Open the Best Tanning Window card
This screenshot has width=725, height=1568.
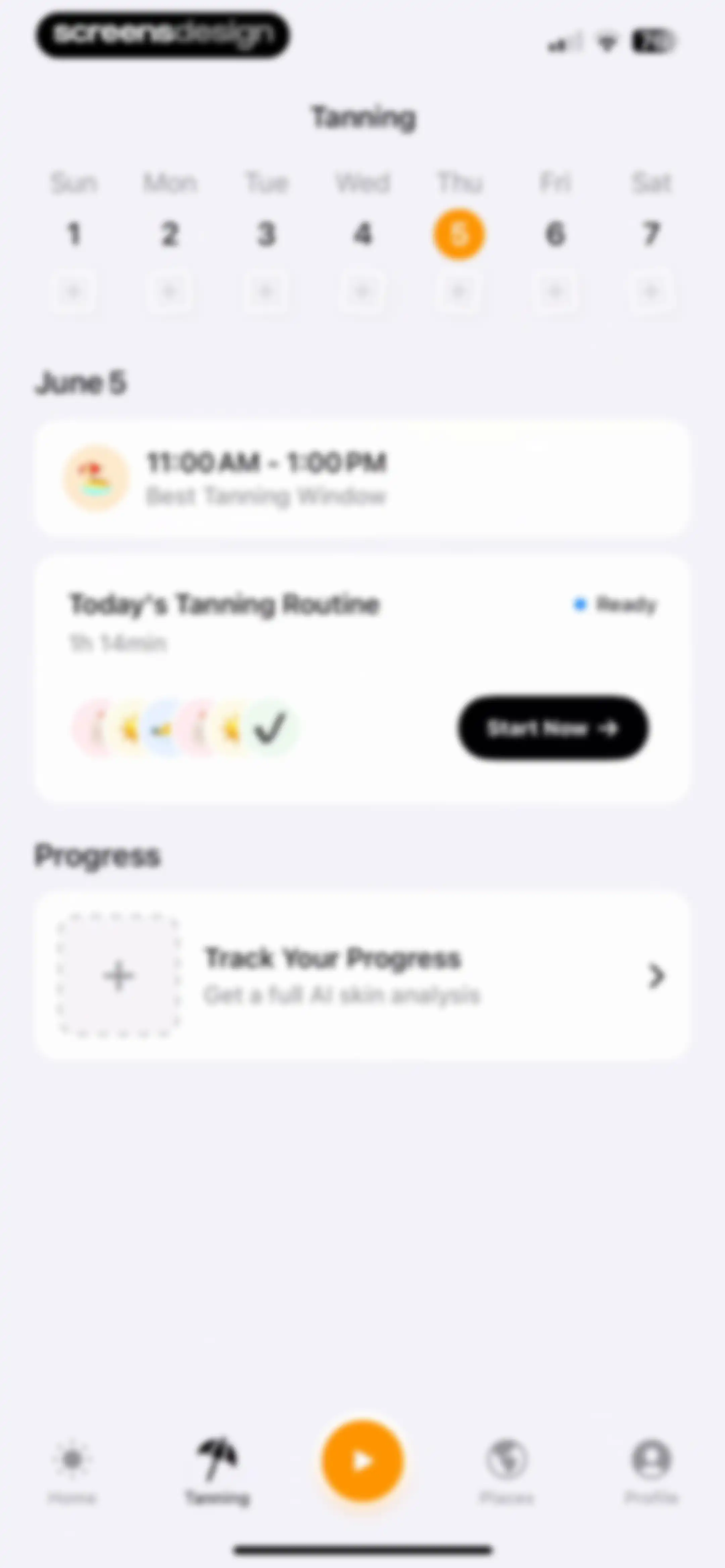[x=362, y=478]
